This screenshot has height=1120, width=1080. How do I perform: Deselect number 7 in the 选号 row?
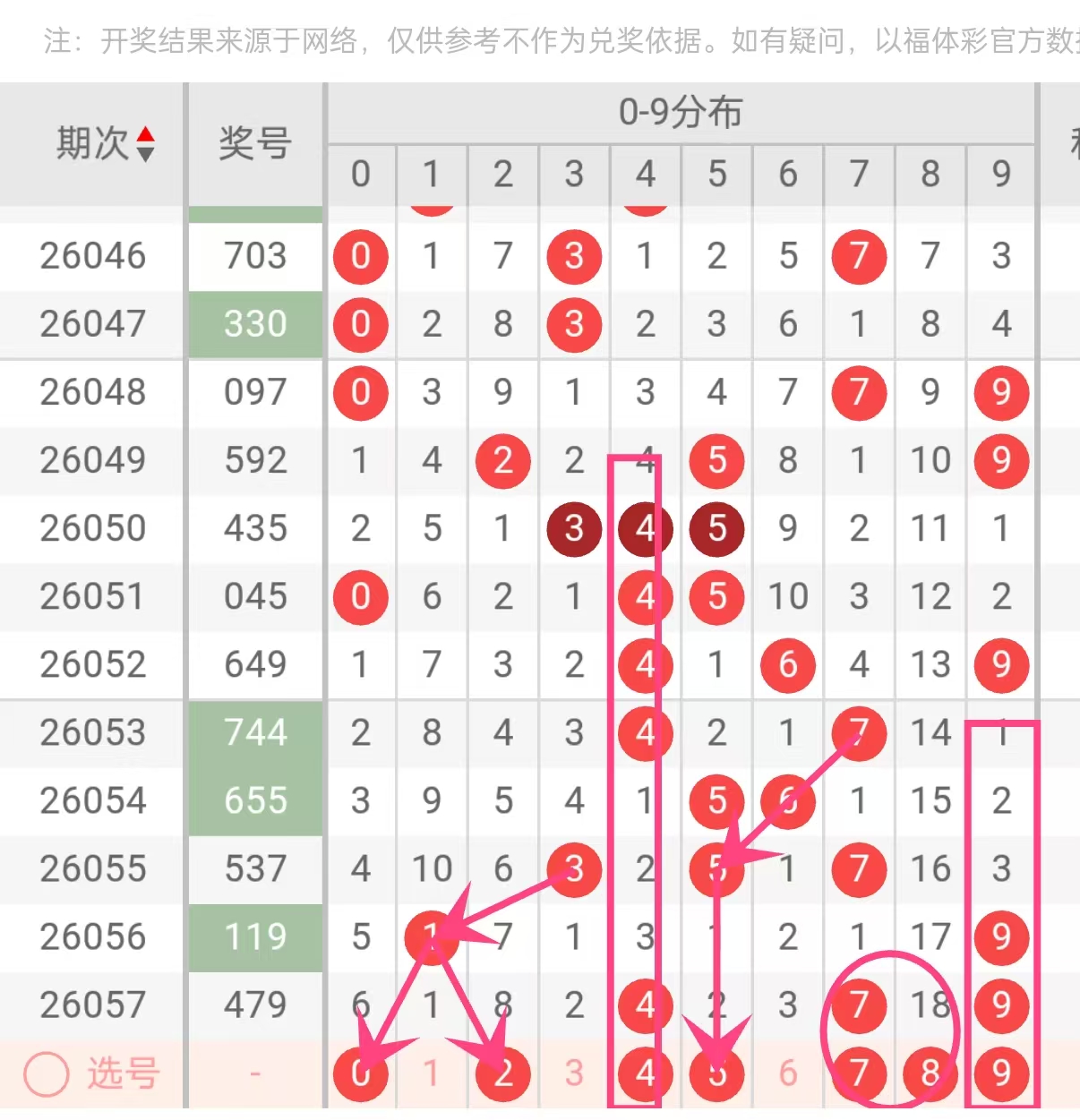point(859,1073)
